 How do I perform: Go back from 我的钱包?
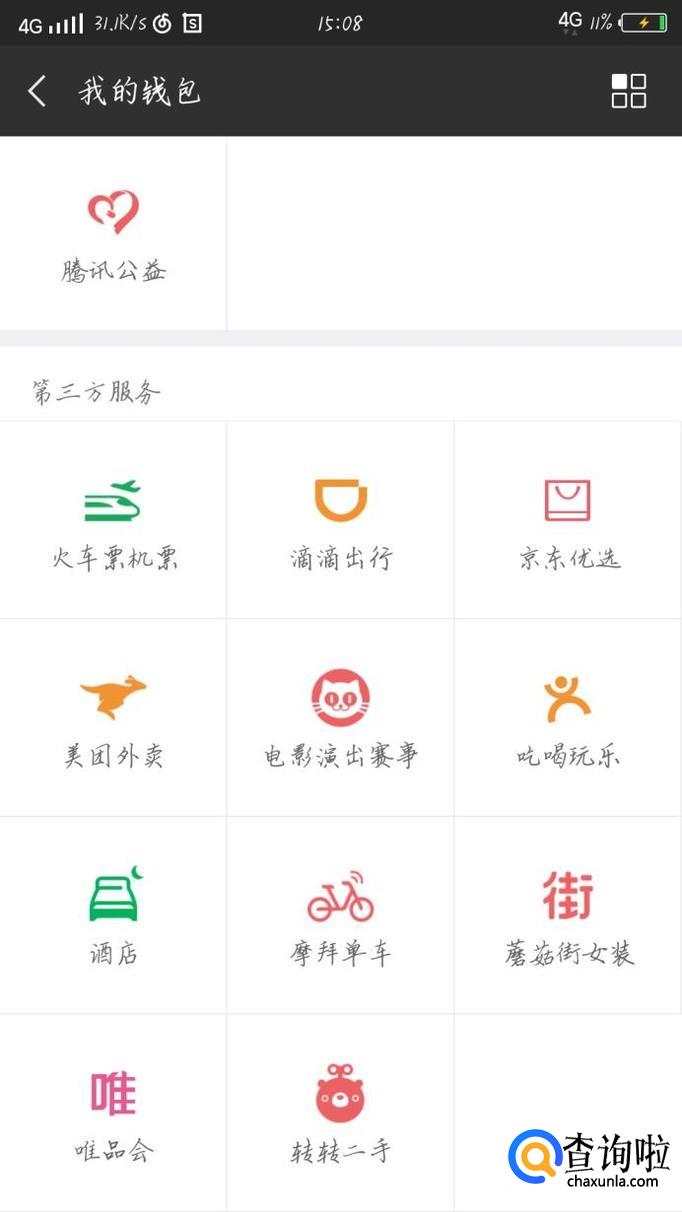coord(37,91)
